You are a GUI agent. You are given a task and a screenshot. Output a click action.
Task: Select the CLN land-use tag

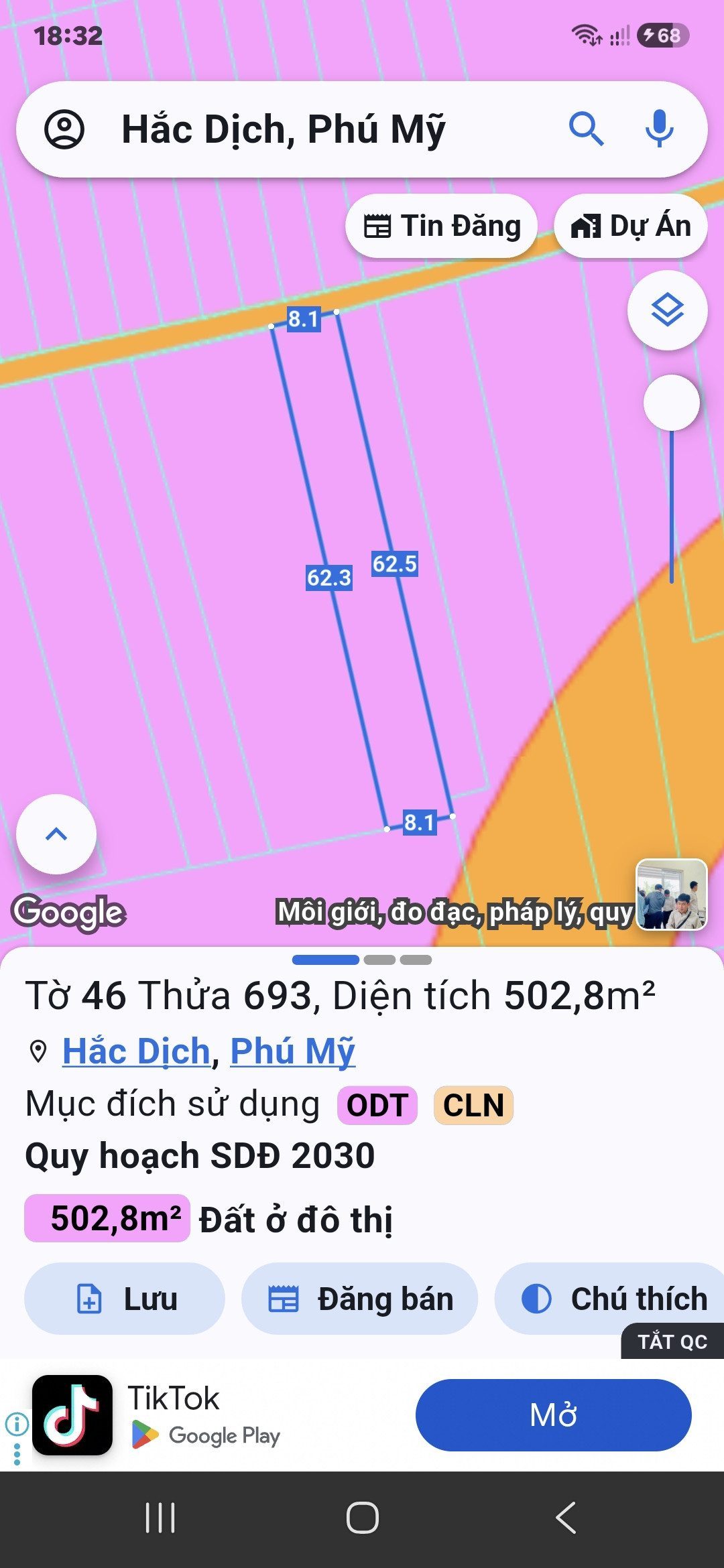pos(473,1105)
